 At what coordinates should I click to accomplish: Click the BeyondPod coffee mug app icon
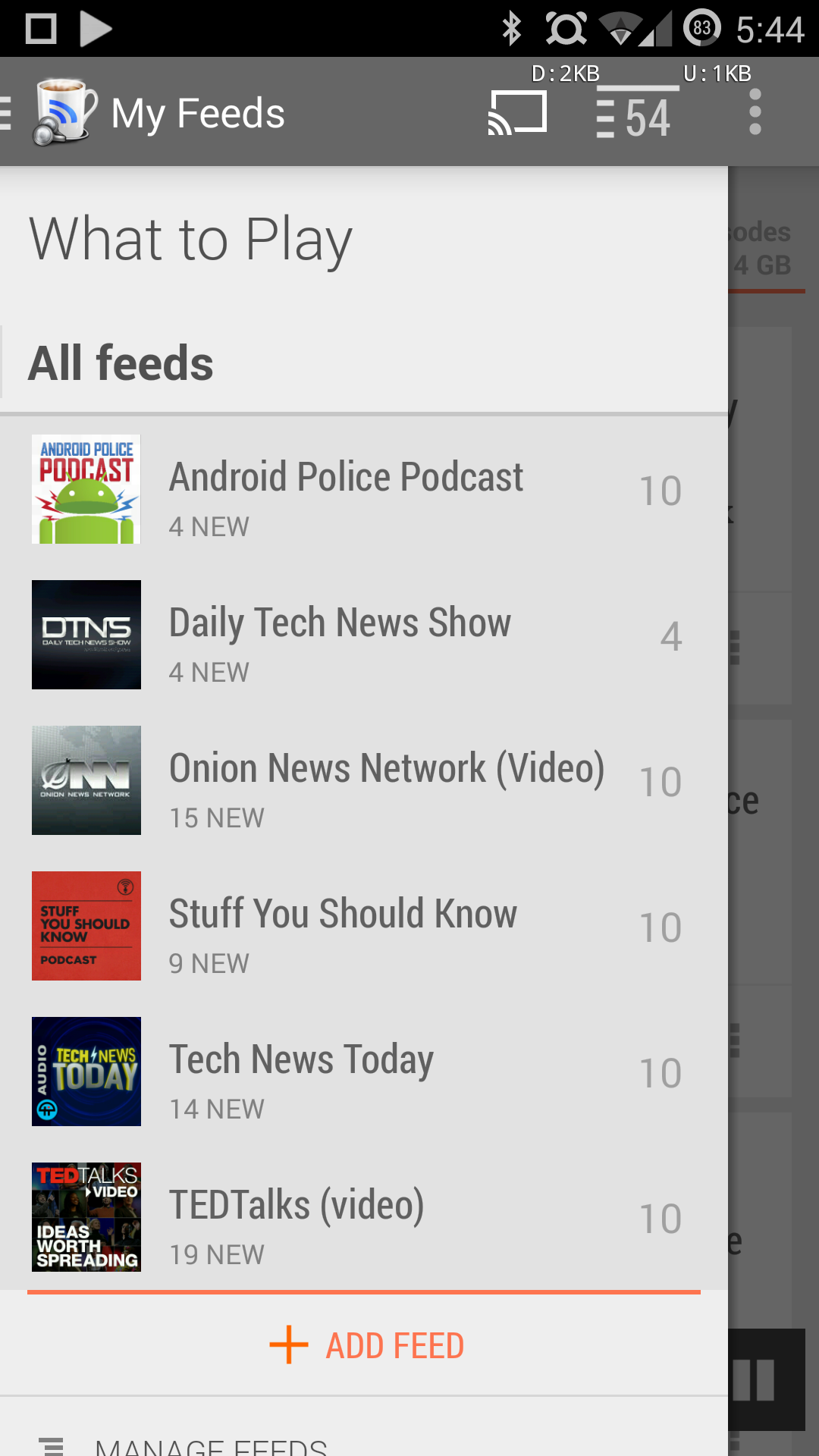pos(64,111)
